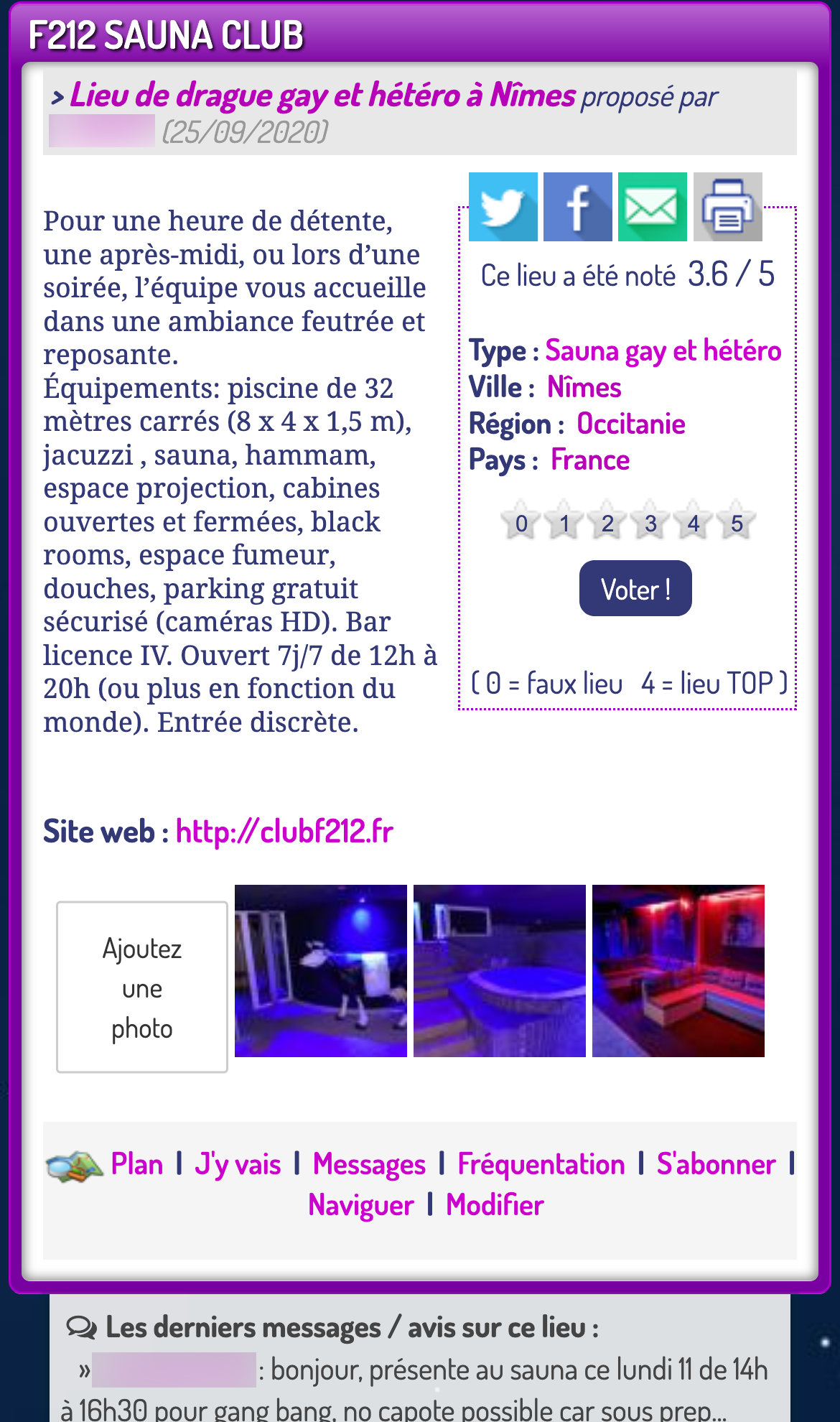Open the Nîmes city link

point(584,387)
